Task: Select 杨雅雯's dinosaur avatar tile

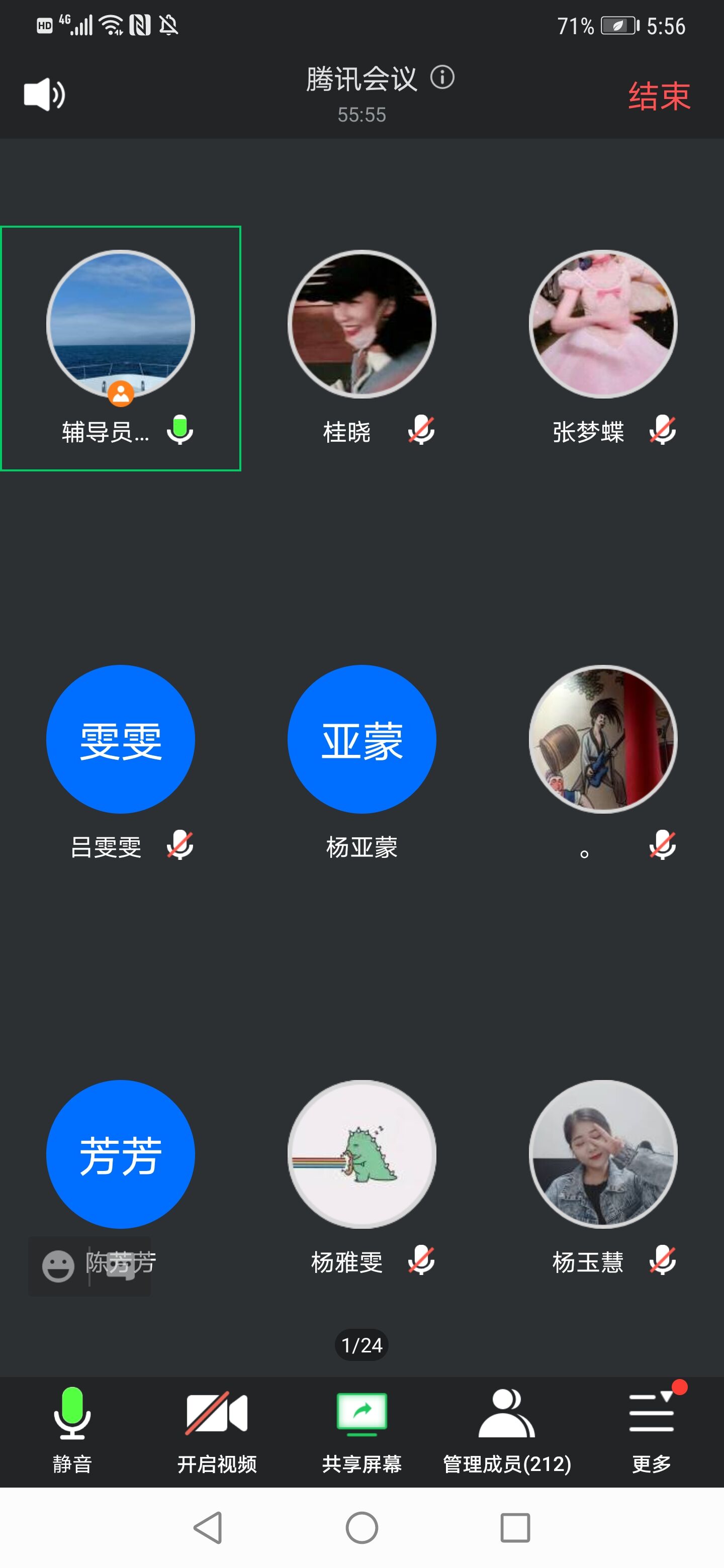Action: 361,1154
